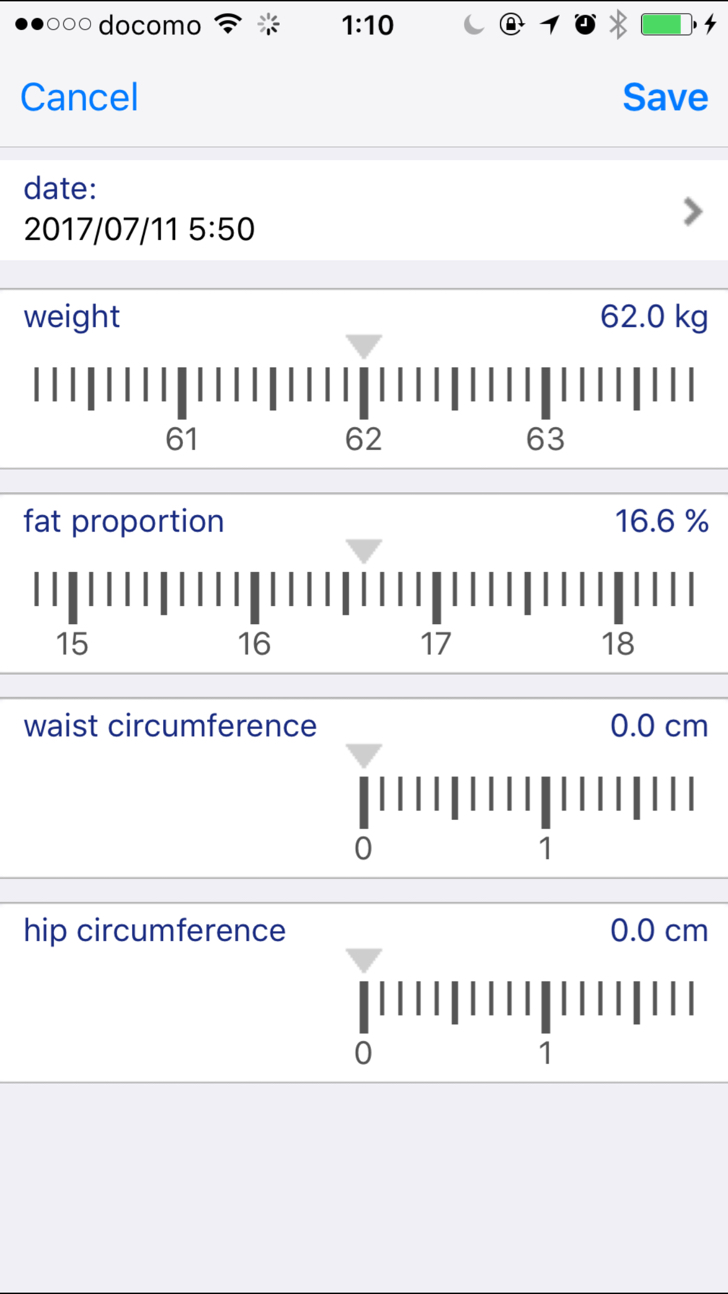Cancel editing this entry
This screenshot has height=1294, width=728.
(x=79, y=97)
